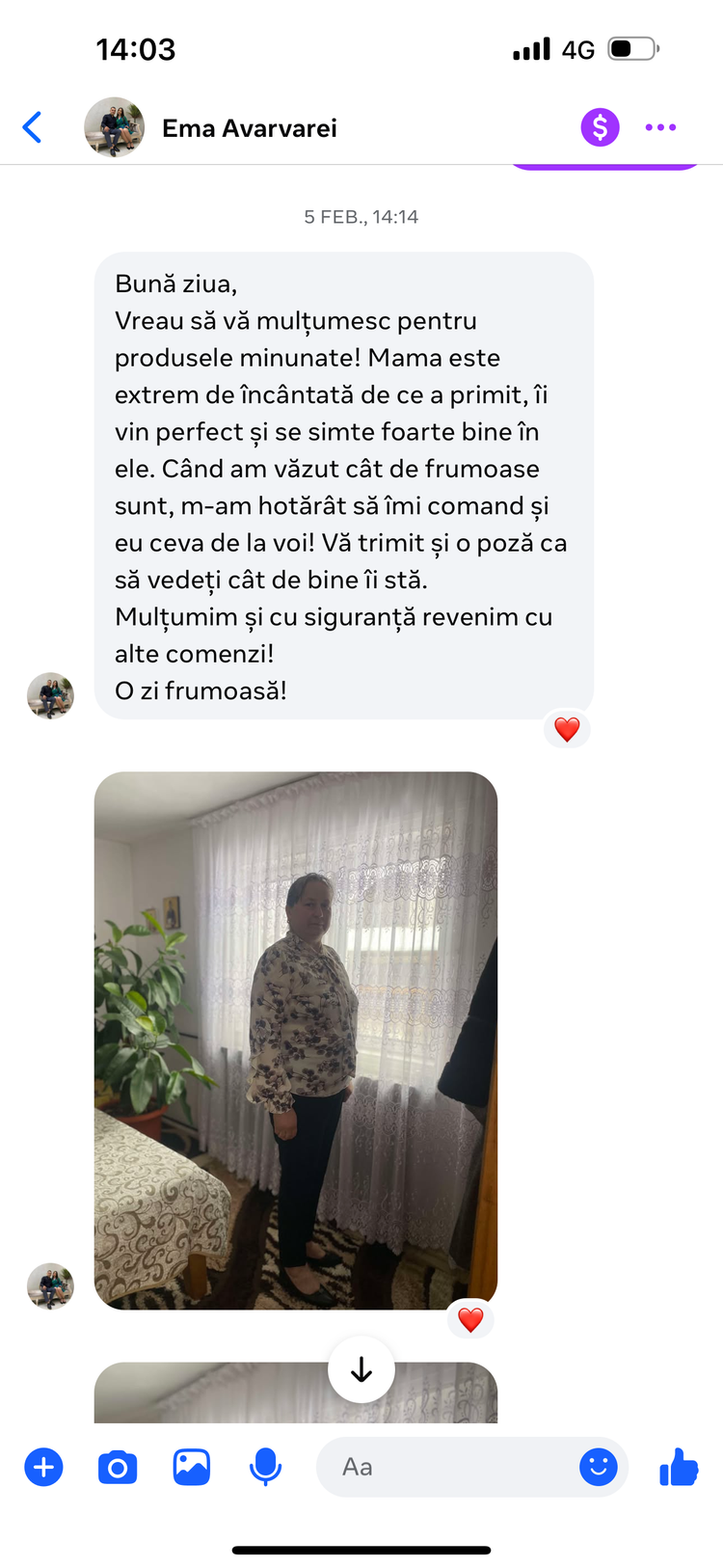Open the emoji smiley picker
723x1568 pixels.
(599, 1467)
